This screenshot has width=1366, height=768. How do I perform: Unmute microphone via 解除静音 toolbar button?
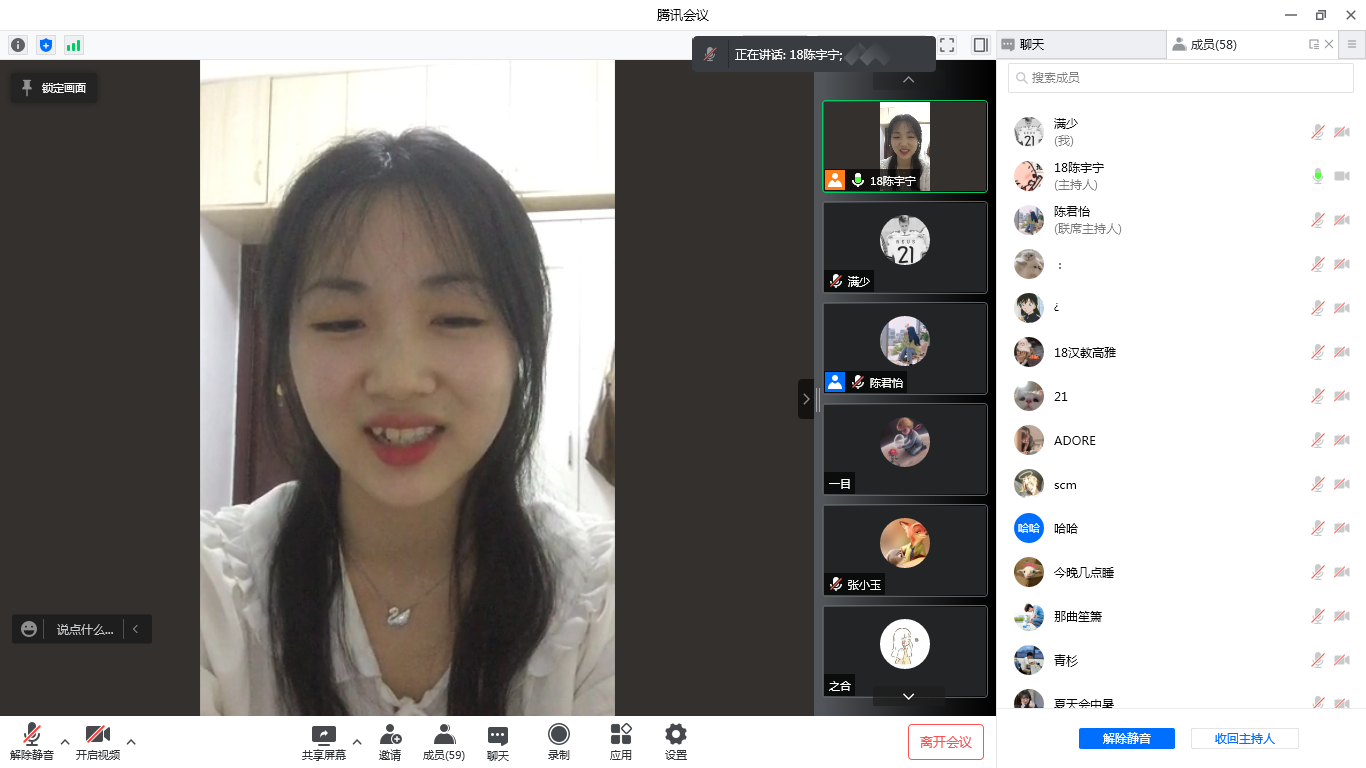coord(31,742)
